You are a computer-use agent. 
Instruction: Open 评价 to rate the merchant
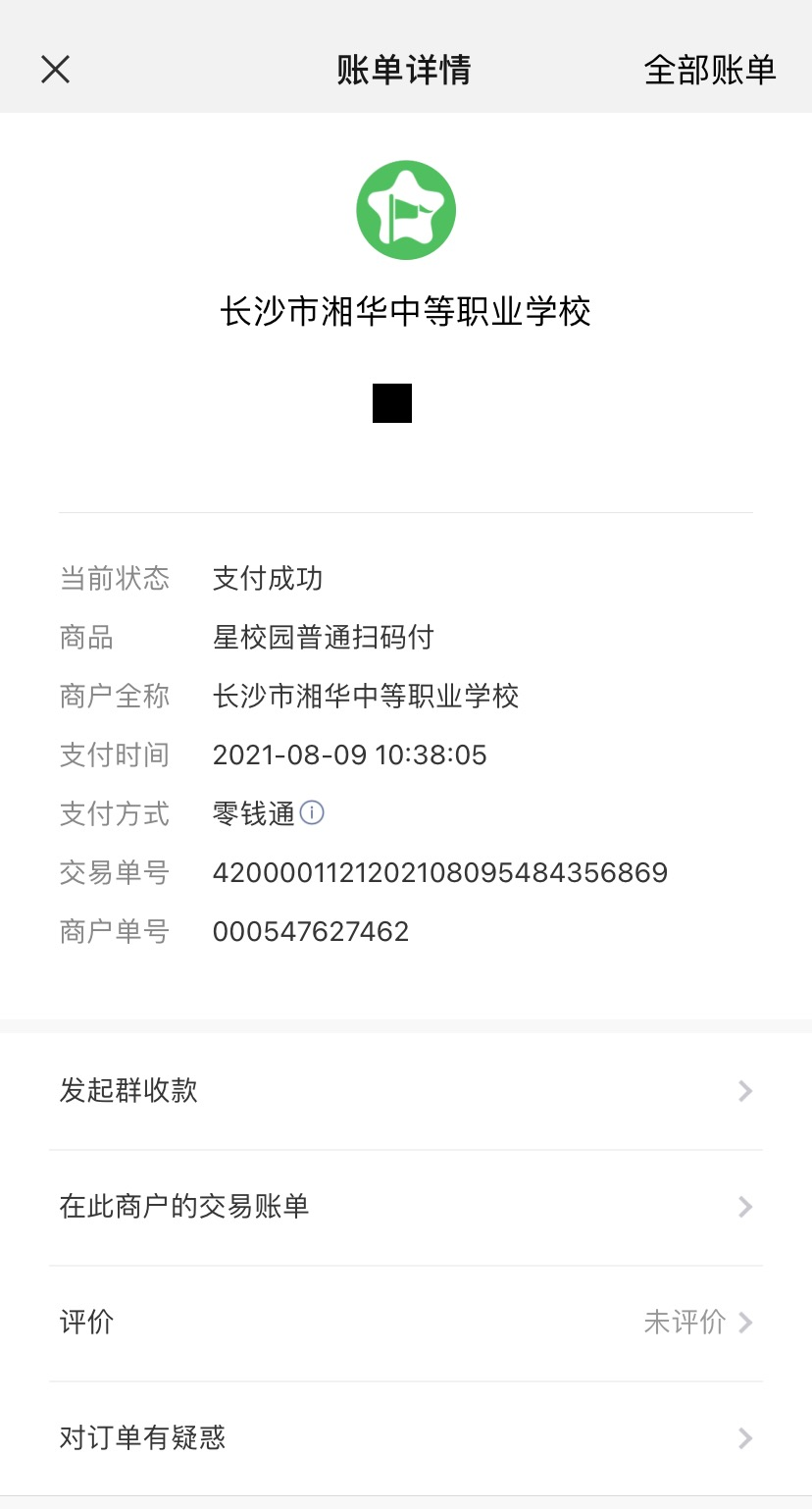(406, 1323)
